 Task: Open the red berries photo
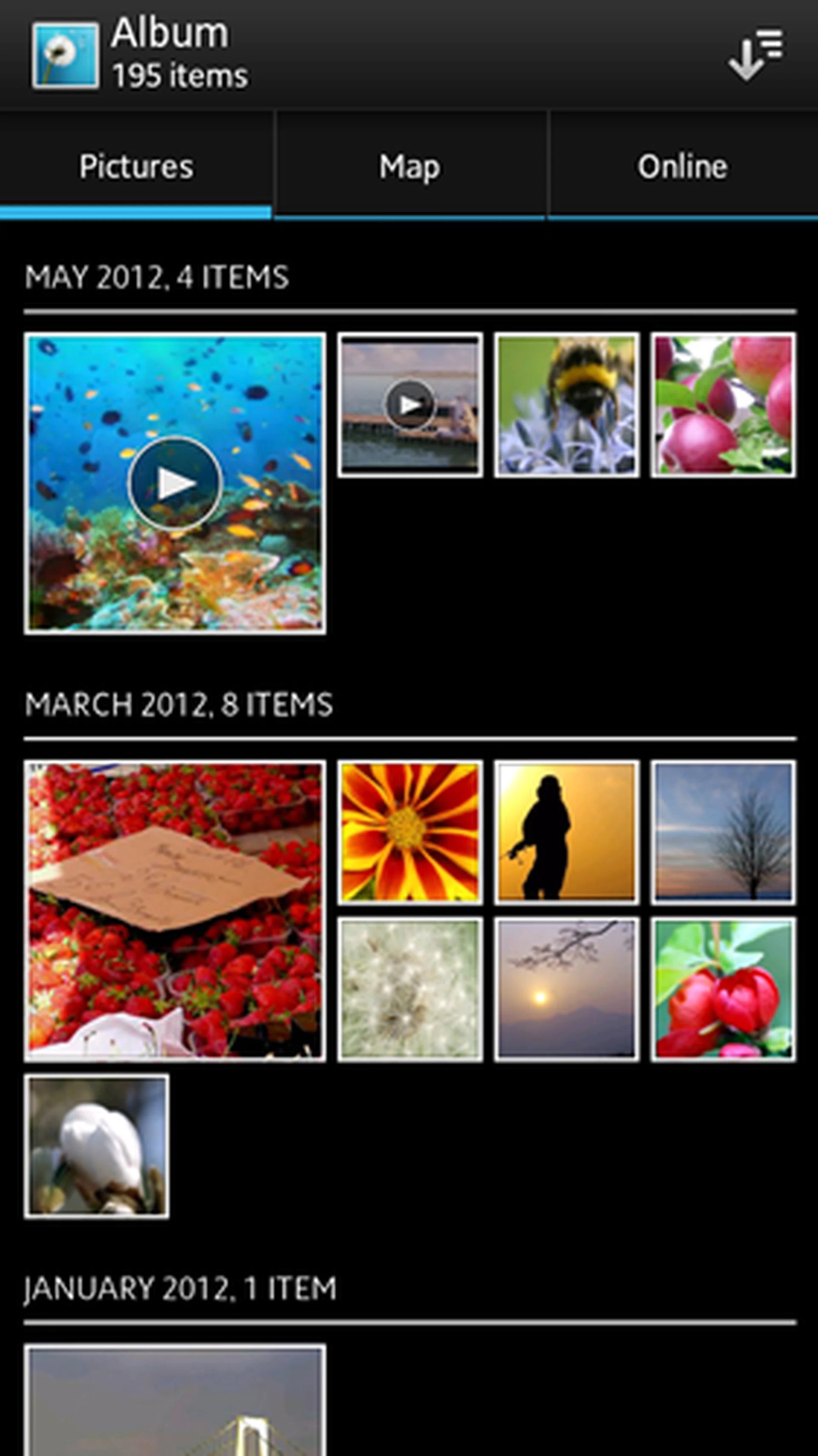723,989
